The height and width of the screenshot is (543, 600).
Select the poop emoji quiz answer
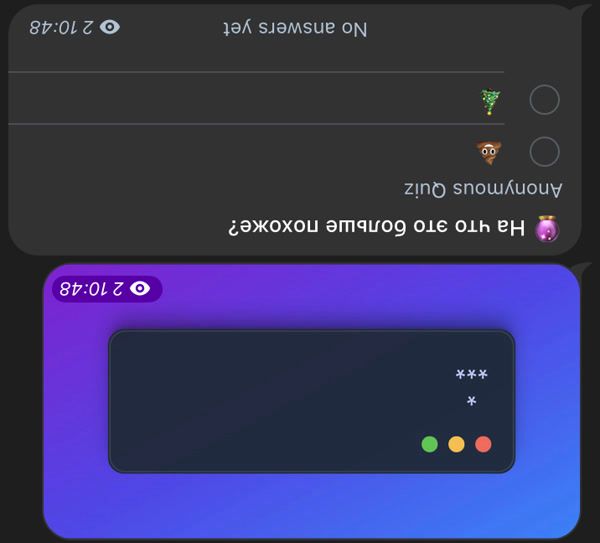click(x=543, y=152)
